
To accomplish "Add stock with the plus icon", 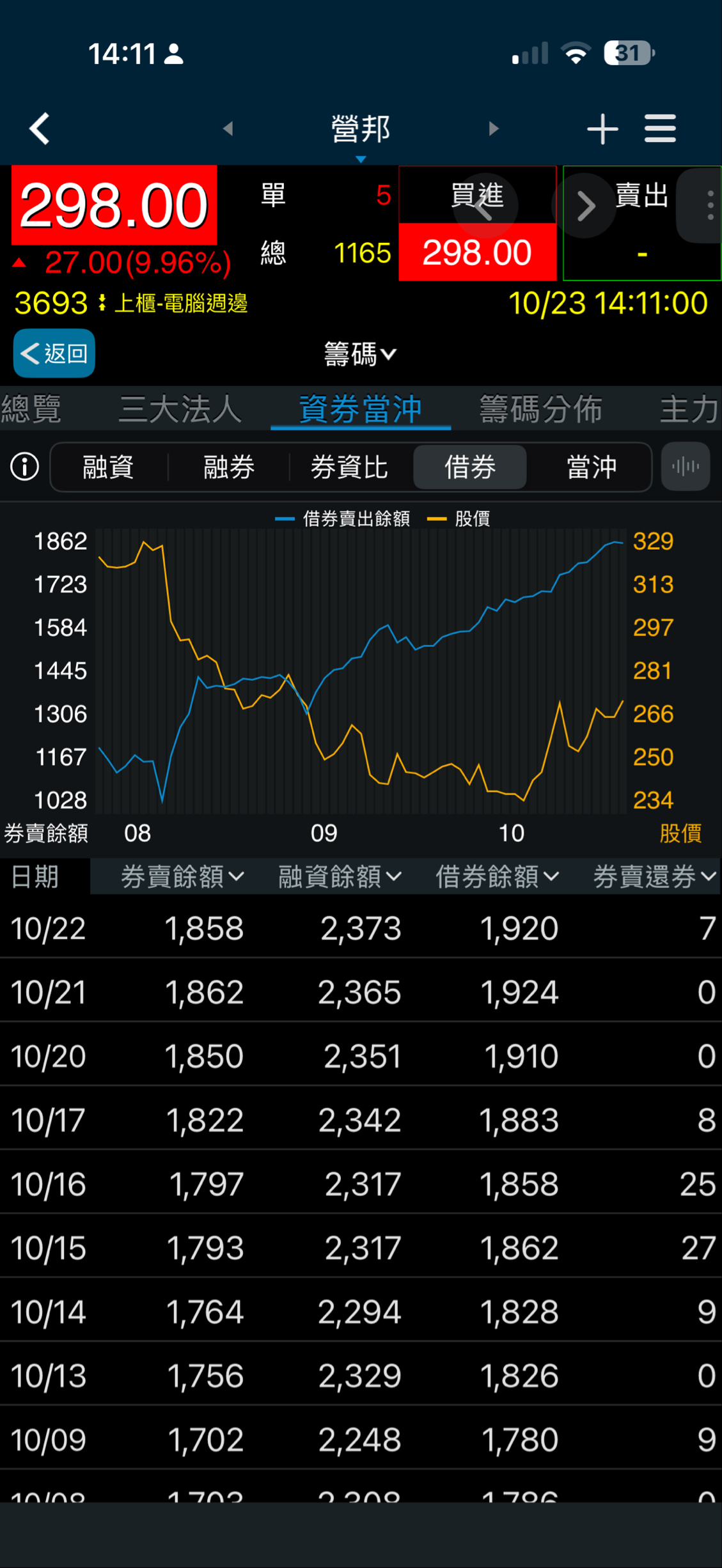I will click(x=602, y=129).
